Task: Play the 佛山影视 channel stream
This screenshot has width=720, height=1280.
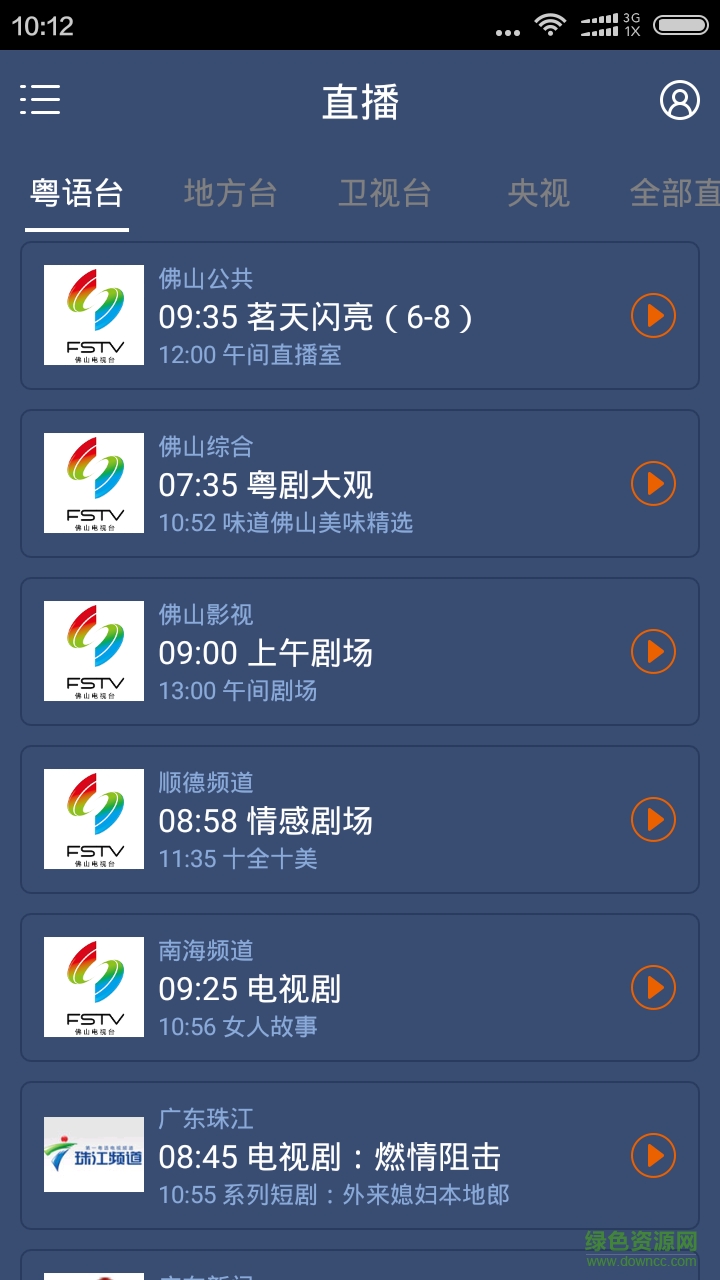Action: [653, 652]
